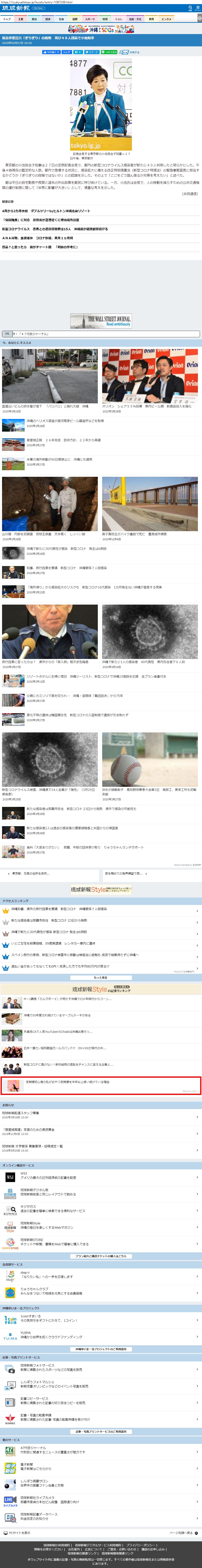Switch to the スポーツ tab
202x1568 pixels.
(90, 19)
